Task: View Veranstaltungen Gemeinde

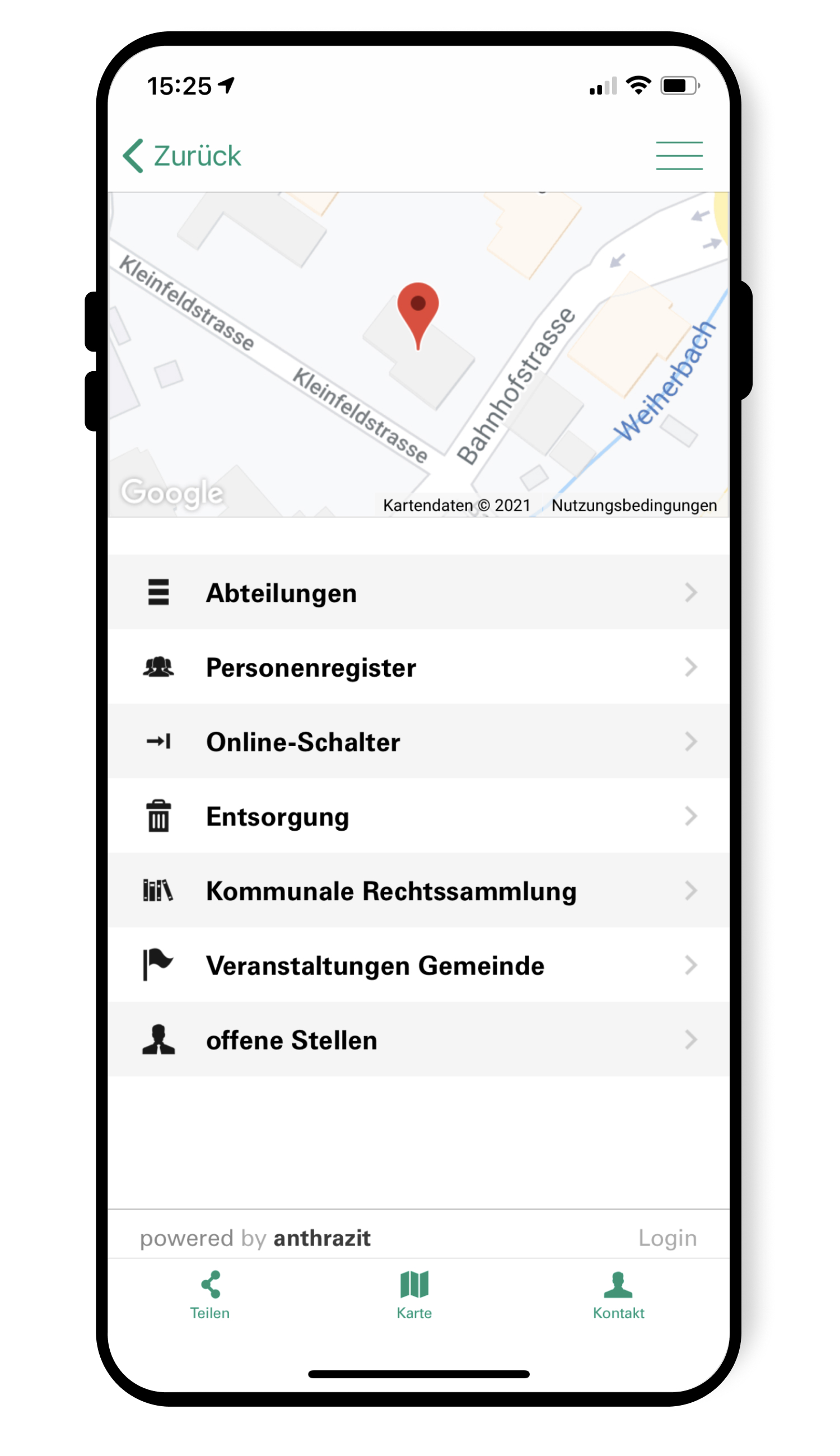Action: click(x=418, y=965)
